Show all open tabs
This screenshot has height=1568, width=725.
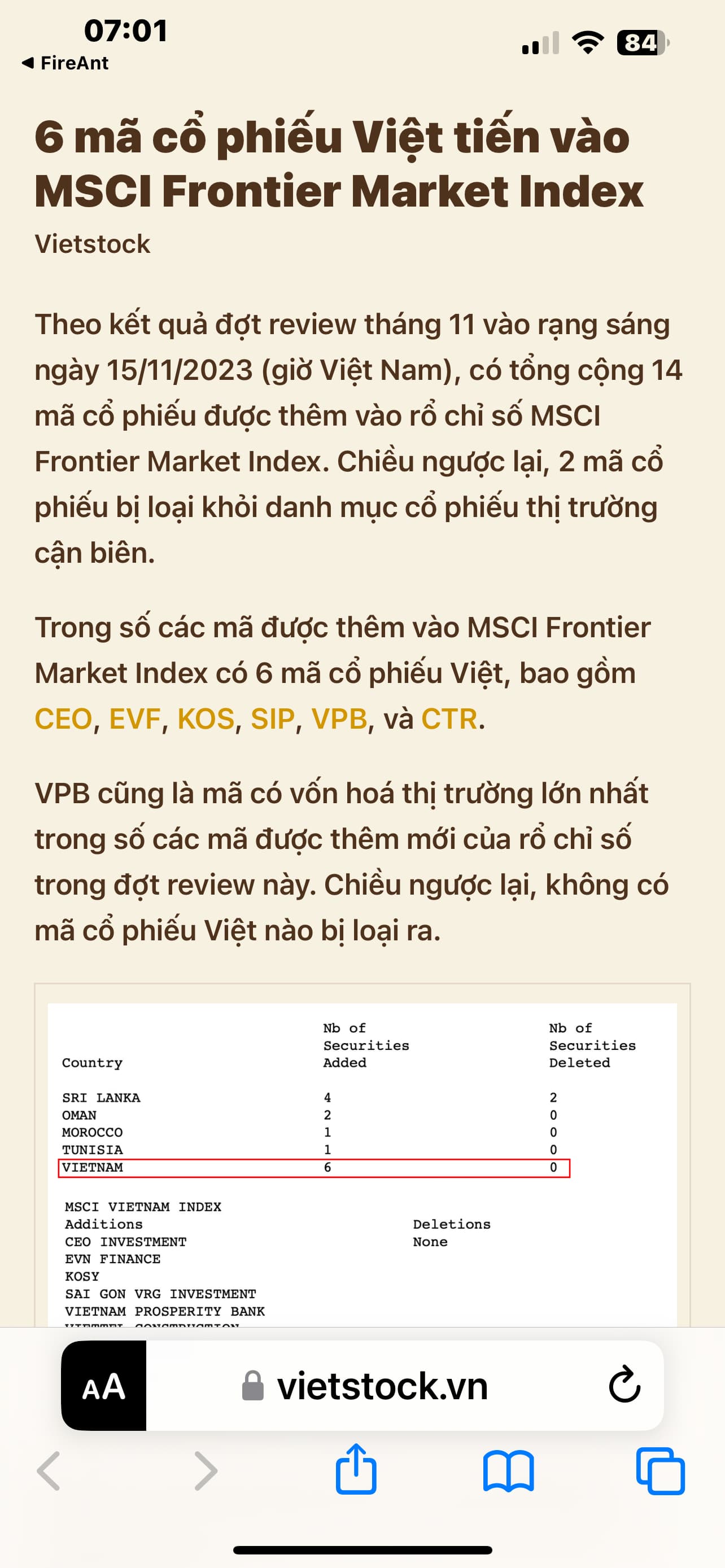click(660, 1470)
